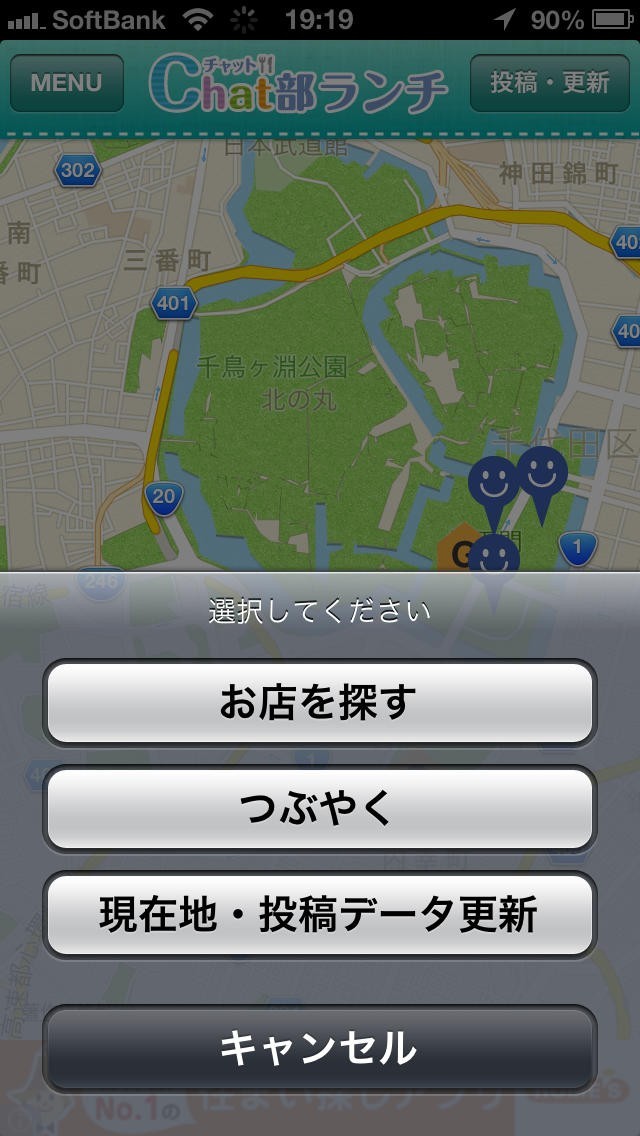Tap 現在地・投稿データ更新
Image resolution: width=640 pixels, height=1136 pixels.
click(x=319, y=914)
